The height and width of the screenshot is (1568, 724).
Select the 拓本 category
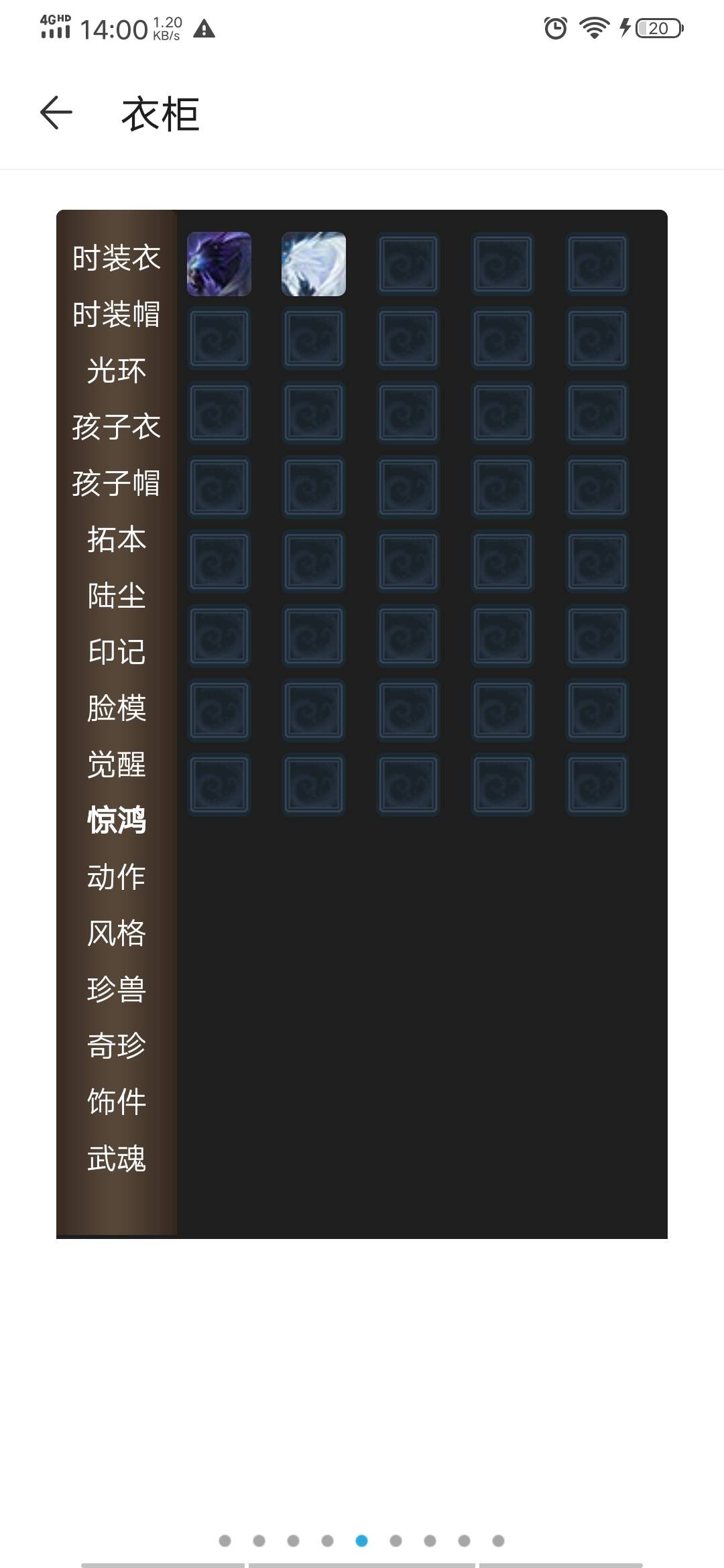click(x=117, y=539)
